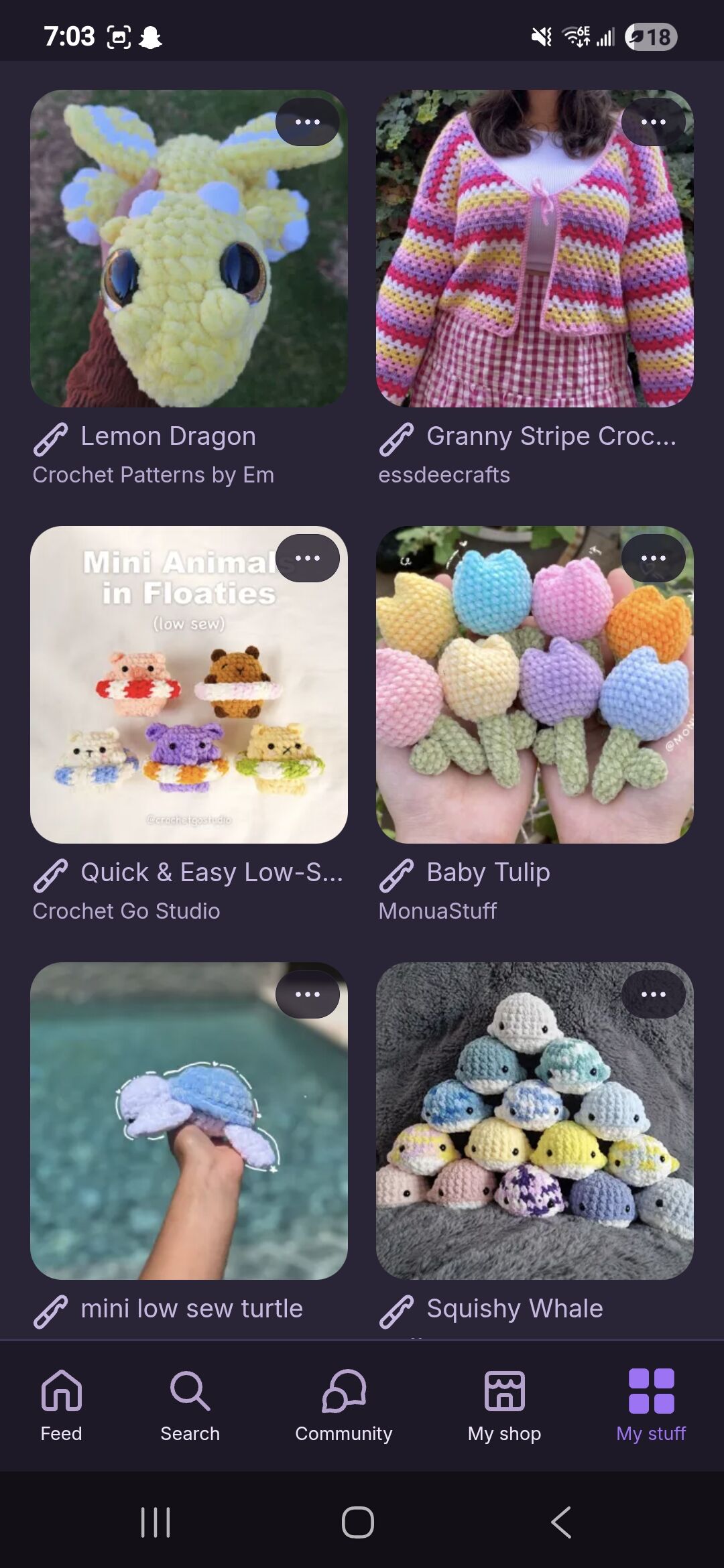Show more options for Granny Stripe pattern
The height and width of the screenshot is (1568, 724).
coord(653,122)
